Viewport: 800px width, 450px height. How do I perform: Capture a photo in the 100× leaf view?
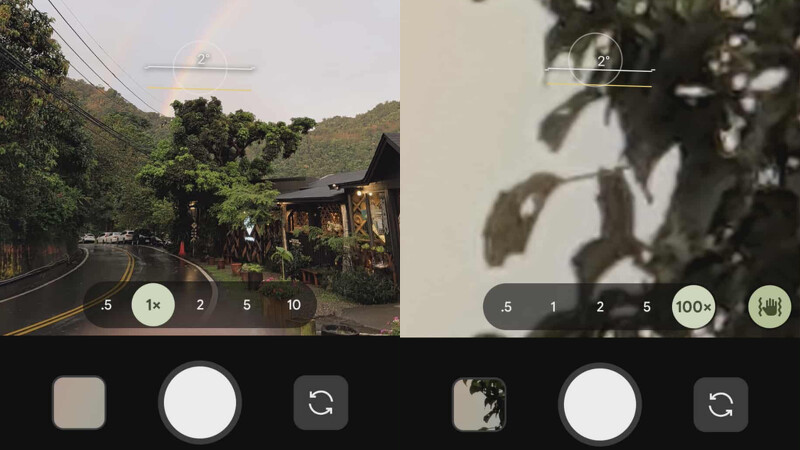pyautogui.click(x=600, y=403)
